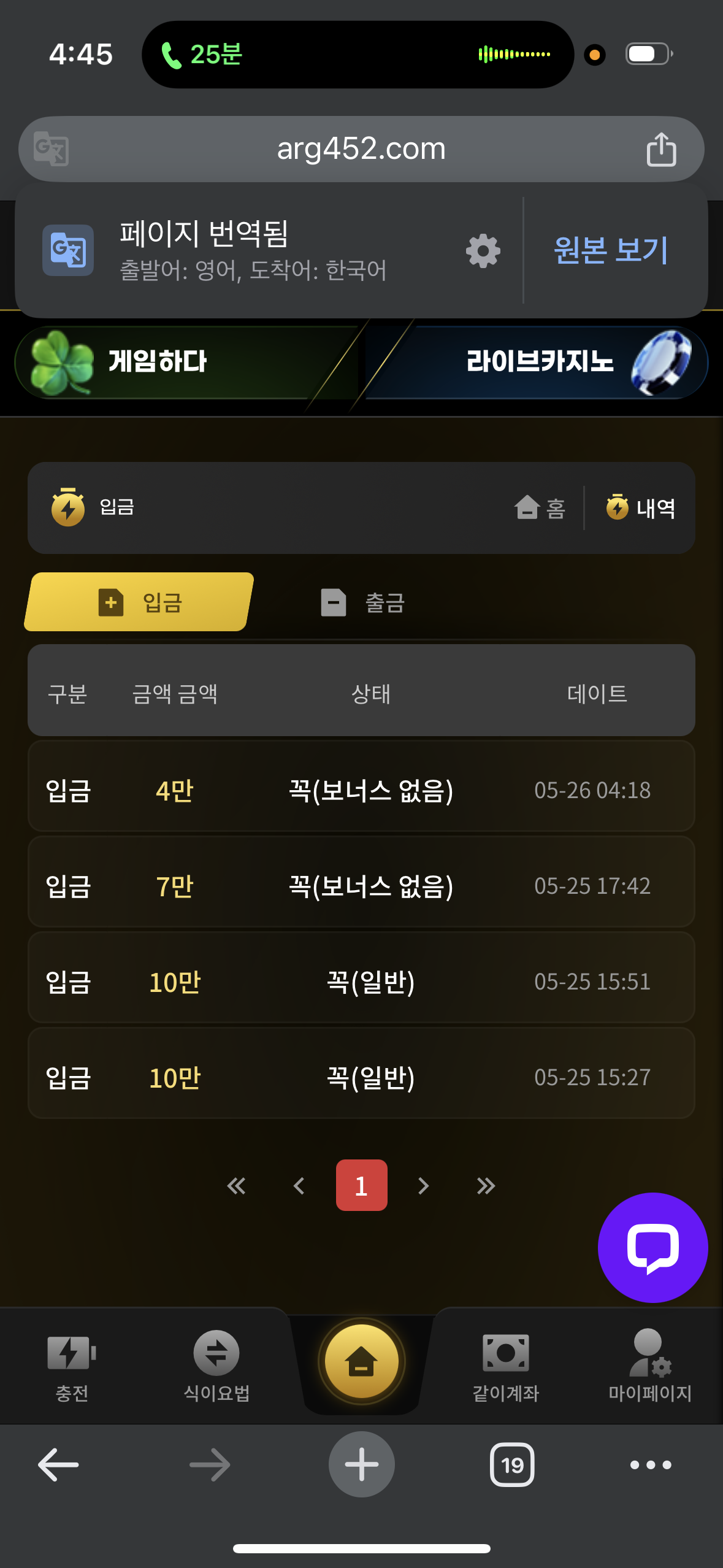The image size is (723, 1568).
Task: Open the browser tabs switcher showing 19
Action: 512,1464
